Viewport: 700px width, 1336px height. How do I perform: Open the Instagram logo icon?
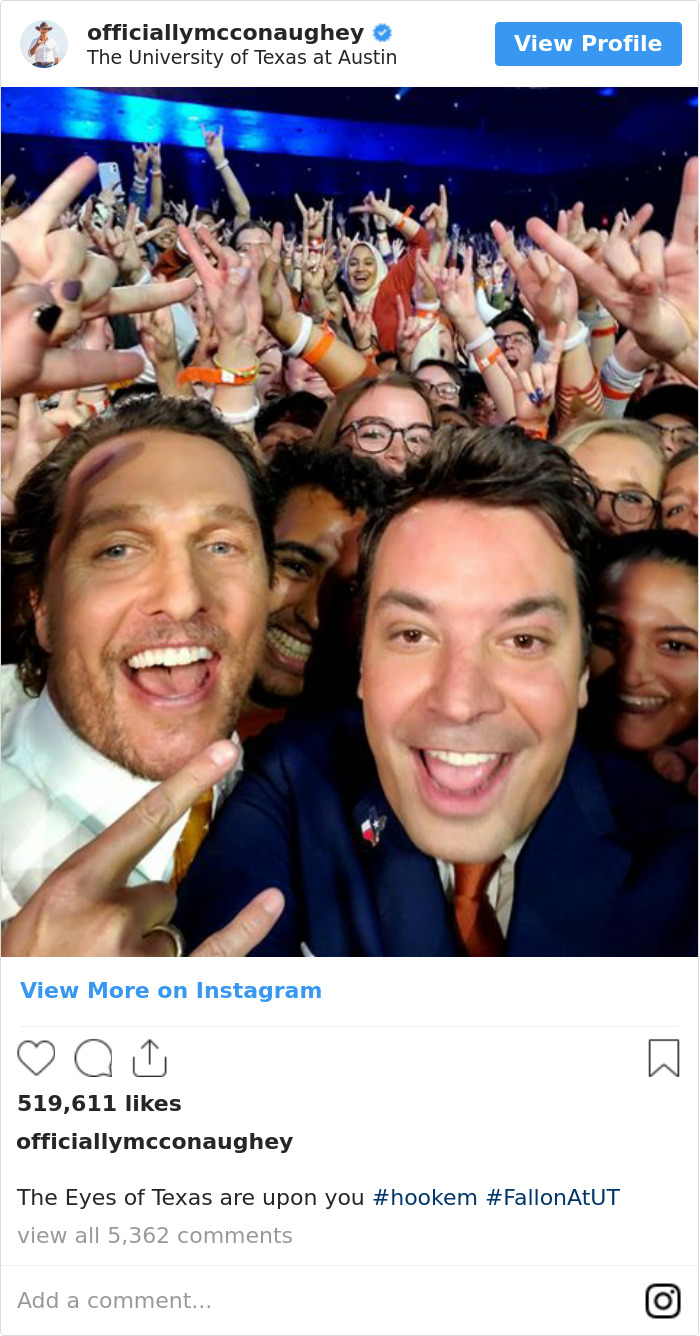click(x=662, y=1301)
